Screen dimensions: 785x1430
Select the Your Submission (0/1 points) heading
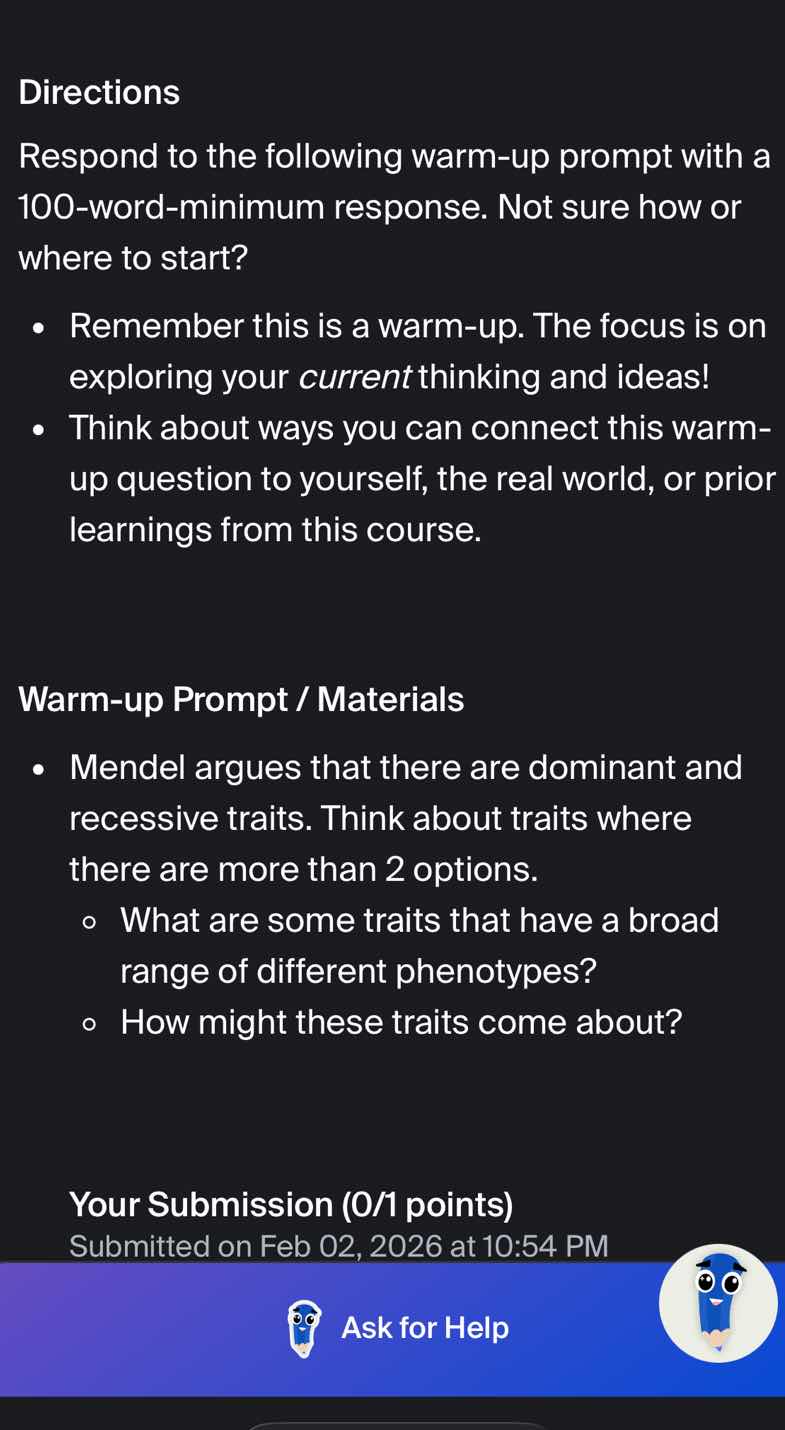[x=291, y=1204]
